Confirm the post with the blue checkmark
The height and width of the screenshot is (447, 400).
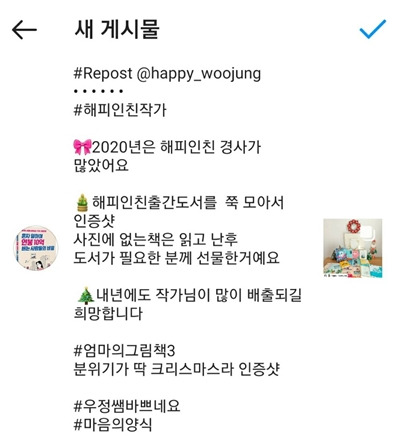[373, 29]
